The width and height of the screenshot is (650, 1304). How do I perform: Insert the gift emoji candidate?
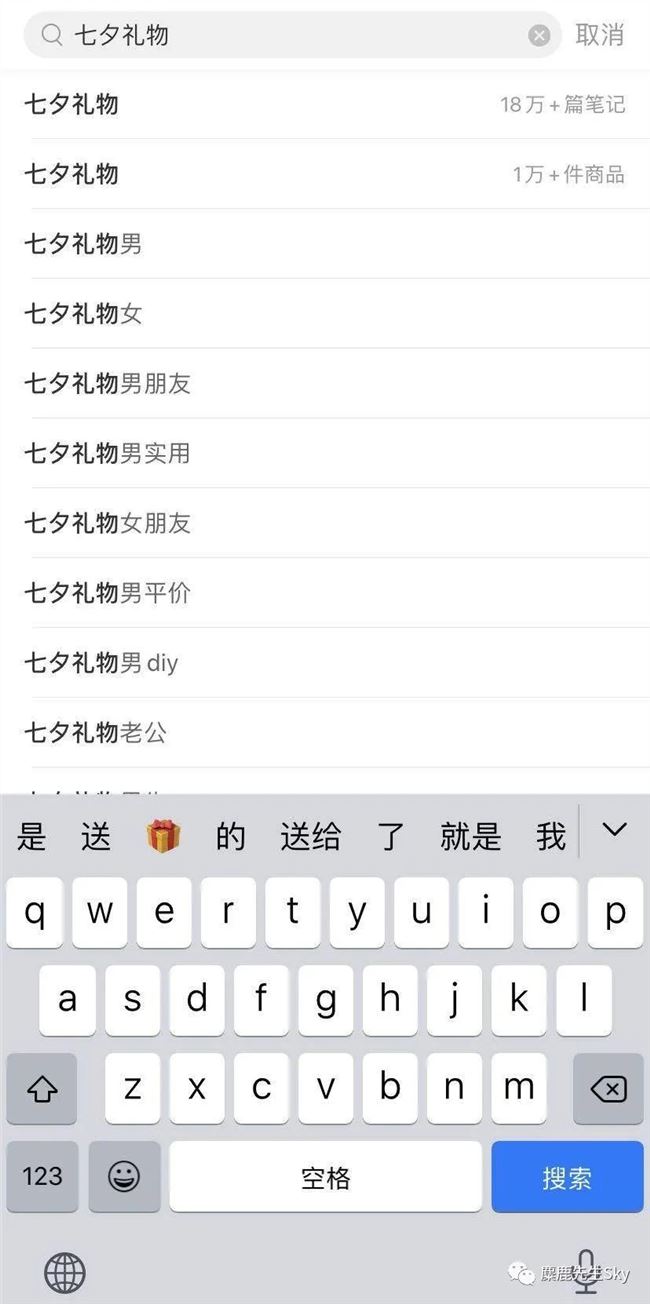point(163,836)
